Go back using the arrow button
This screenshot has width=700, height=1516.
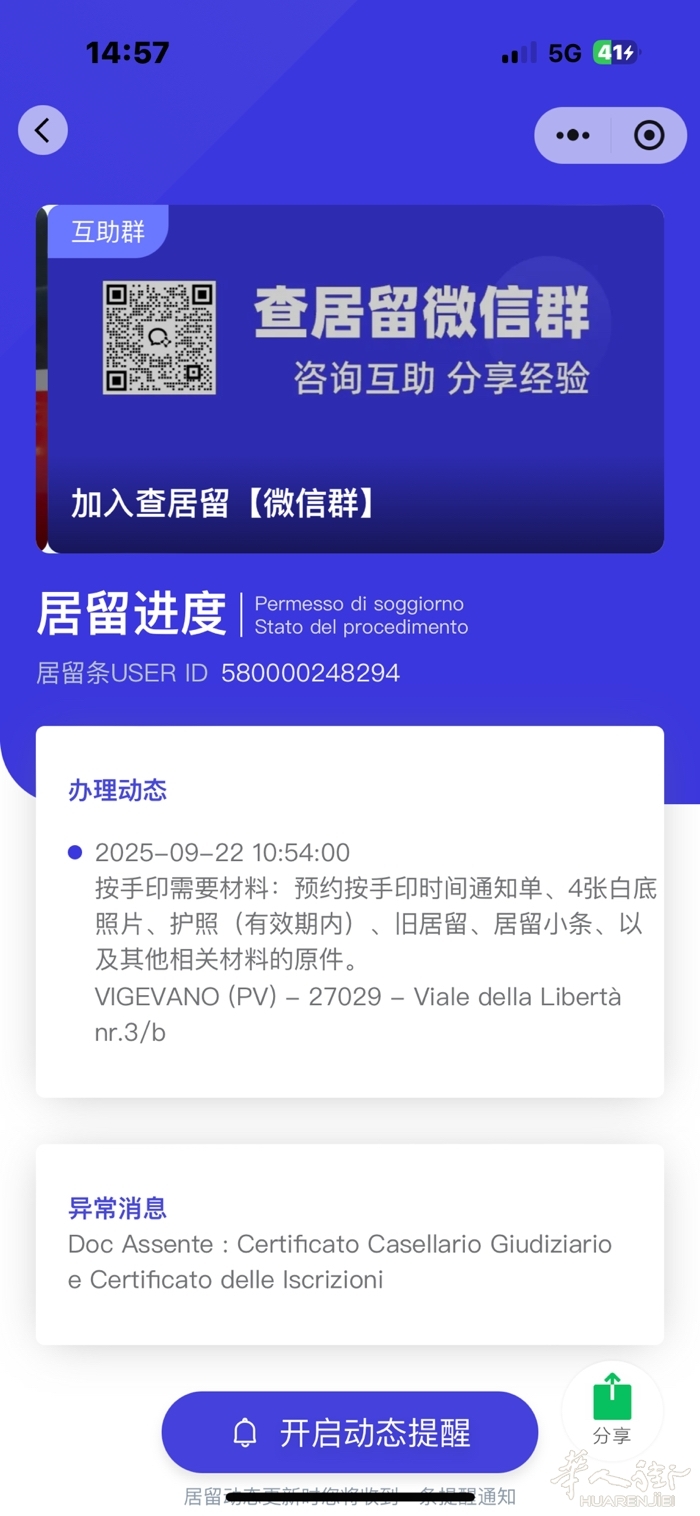click(43, 130)
